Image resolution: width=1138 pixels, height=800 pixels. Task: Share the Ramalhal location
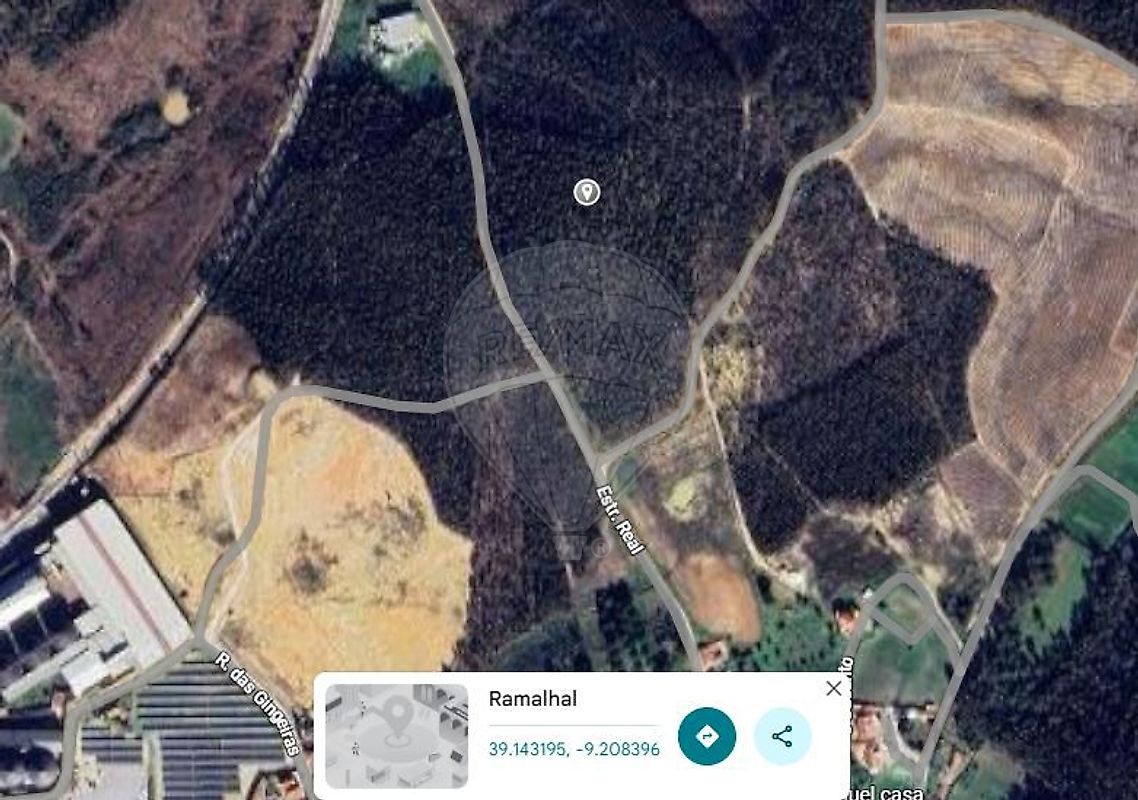pyautogui.click(x=782, y=737)
